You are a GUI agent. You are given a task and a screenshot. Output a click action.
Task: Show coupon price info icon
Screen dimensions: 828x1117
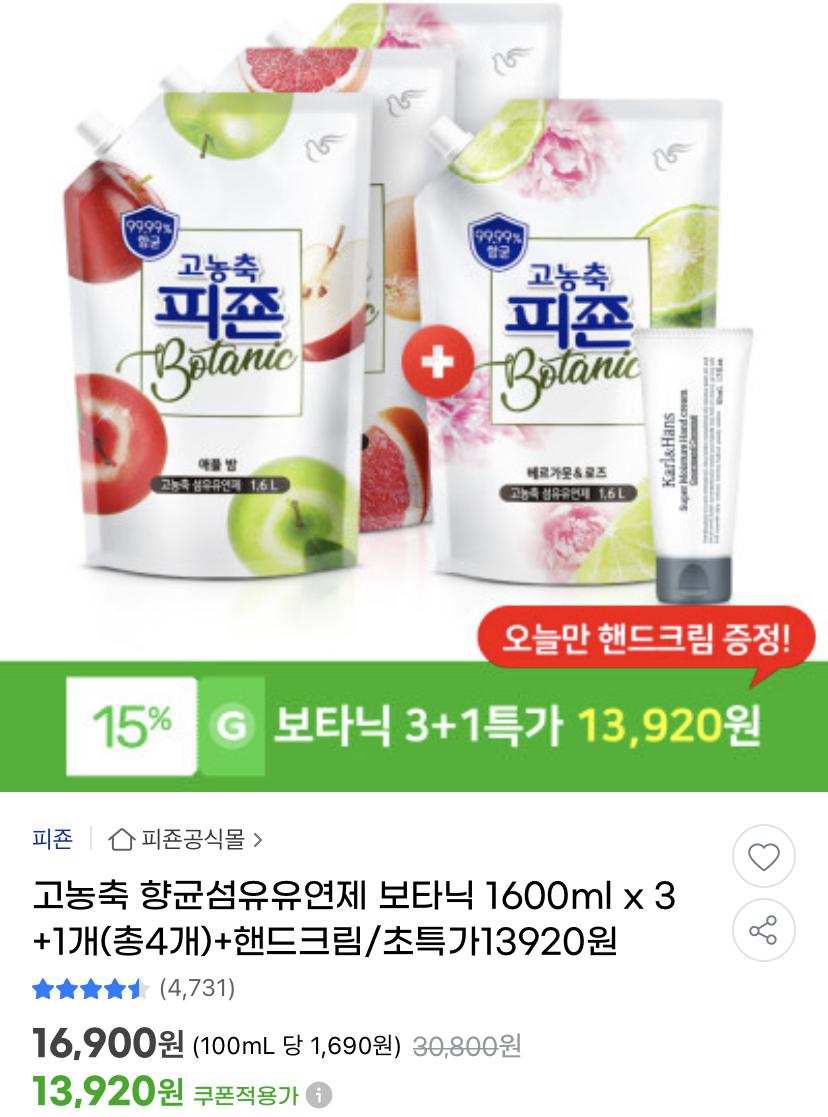tap(319, 1093)
